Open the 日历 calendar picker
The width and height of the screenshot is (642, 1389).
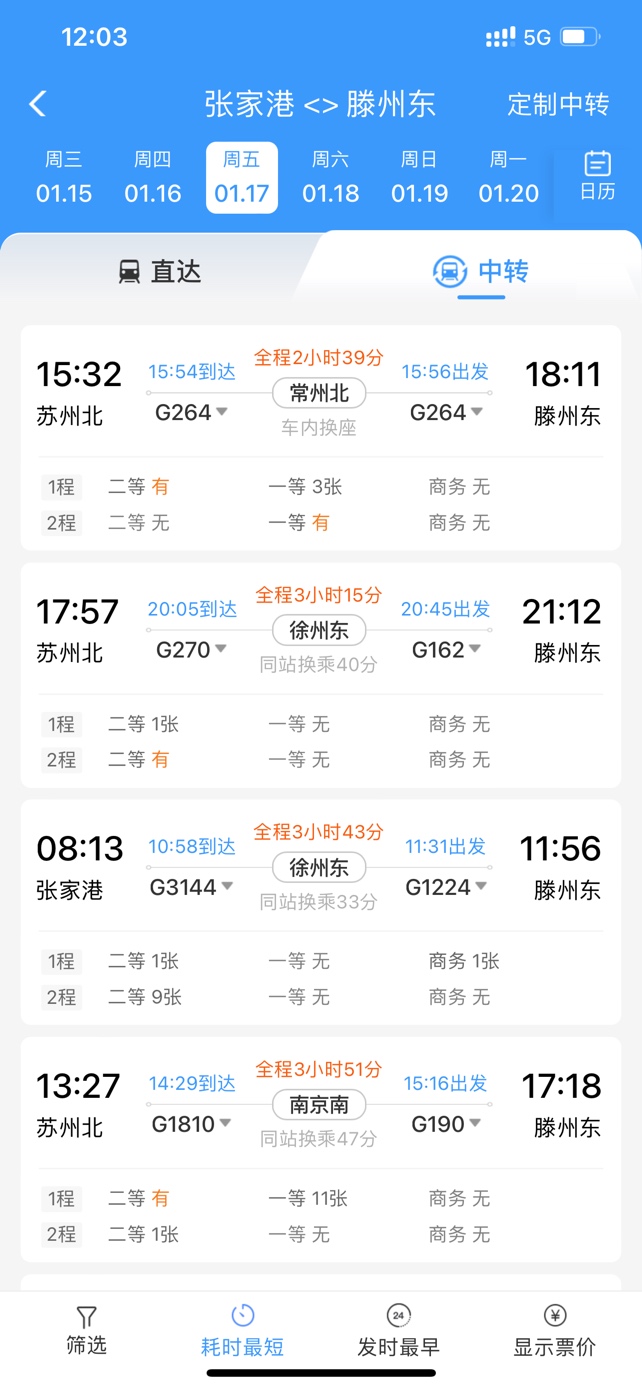click(x=597, y=175)
